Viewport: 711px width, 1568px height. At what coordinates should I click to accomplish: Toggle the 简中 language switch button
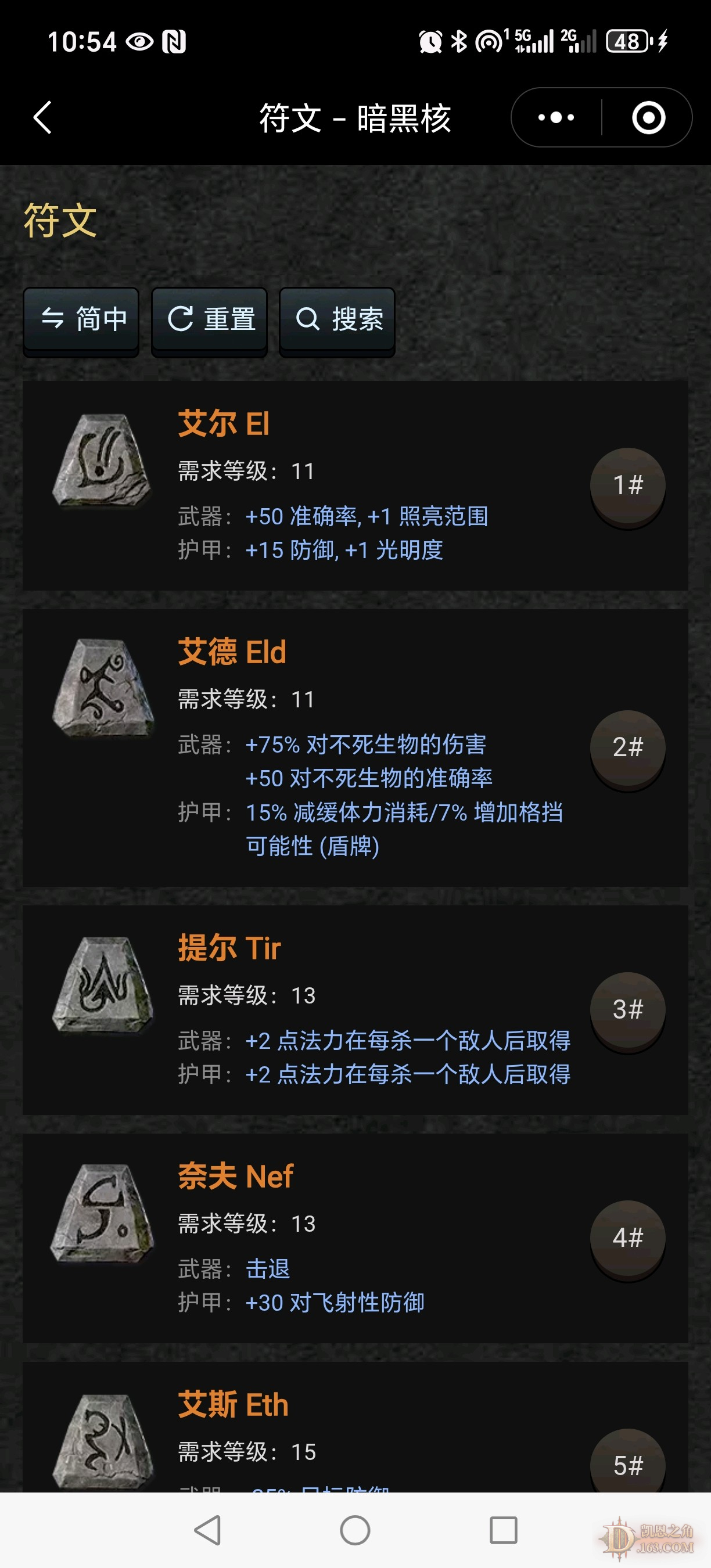(x=81, y=319)
